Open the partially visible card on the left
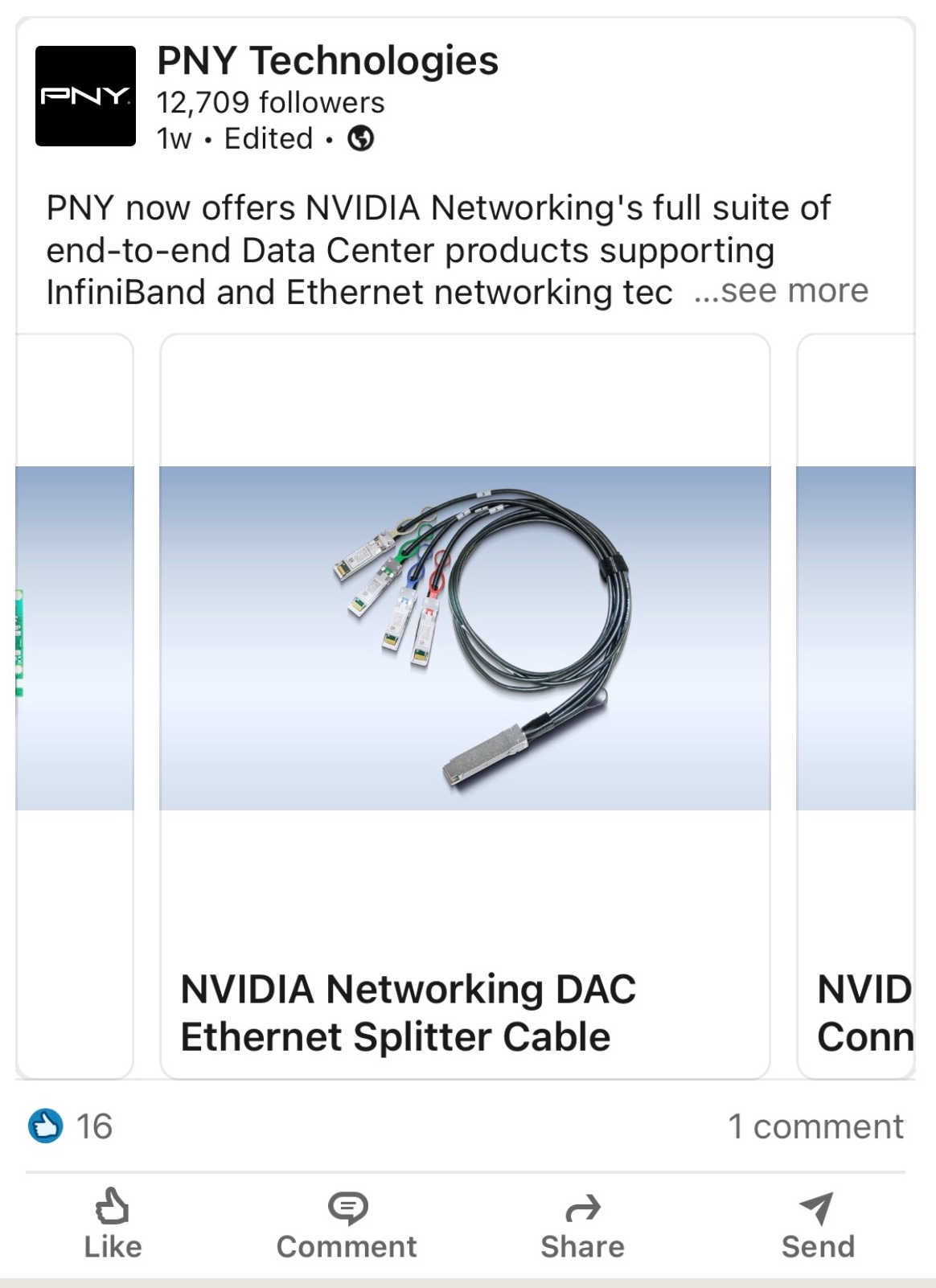 coord(75,706)
